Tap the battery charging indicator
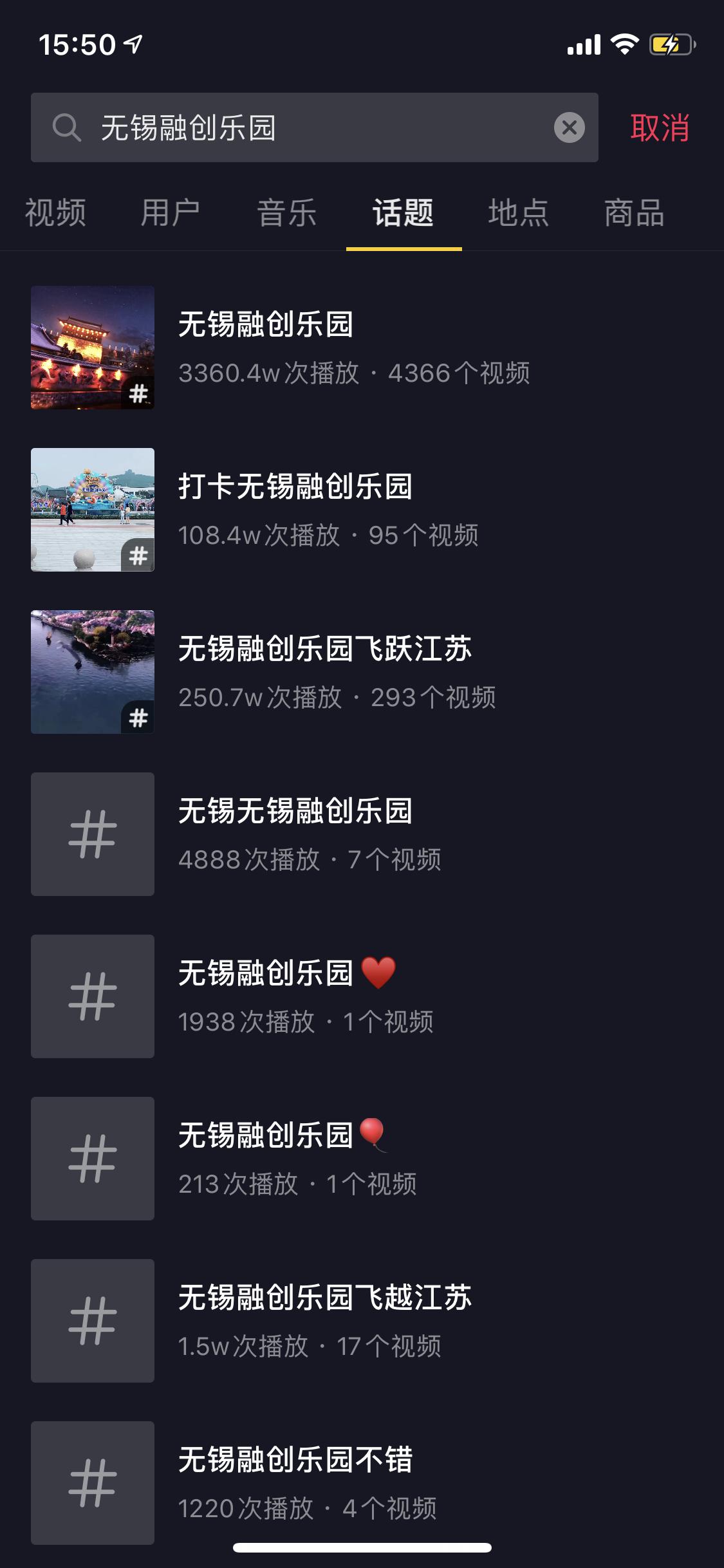The height and width of the screenshot is (1568, 724). point(671,44)
